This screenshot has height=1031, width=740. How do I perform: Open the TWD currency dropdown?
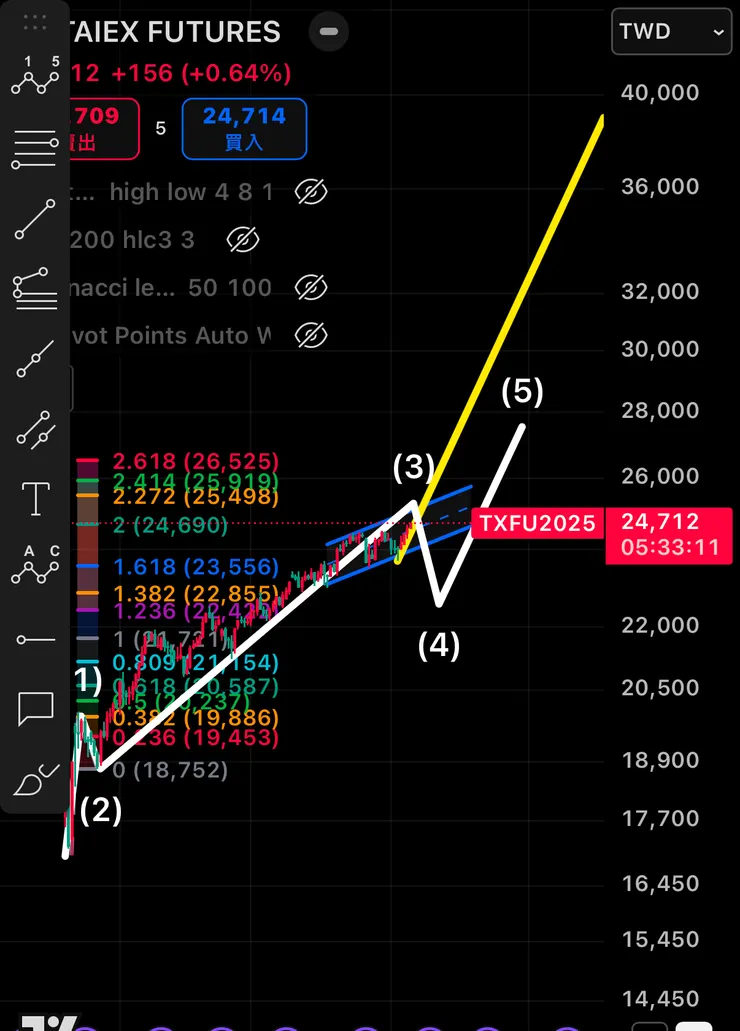[x=671, y=32]
